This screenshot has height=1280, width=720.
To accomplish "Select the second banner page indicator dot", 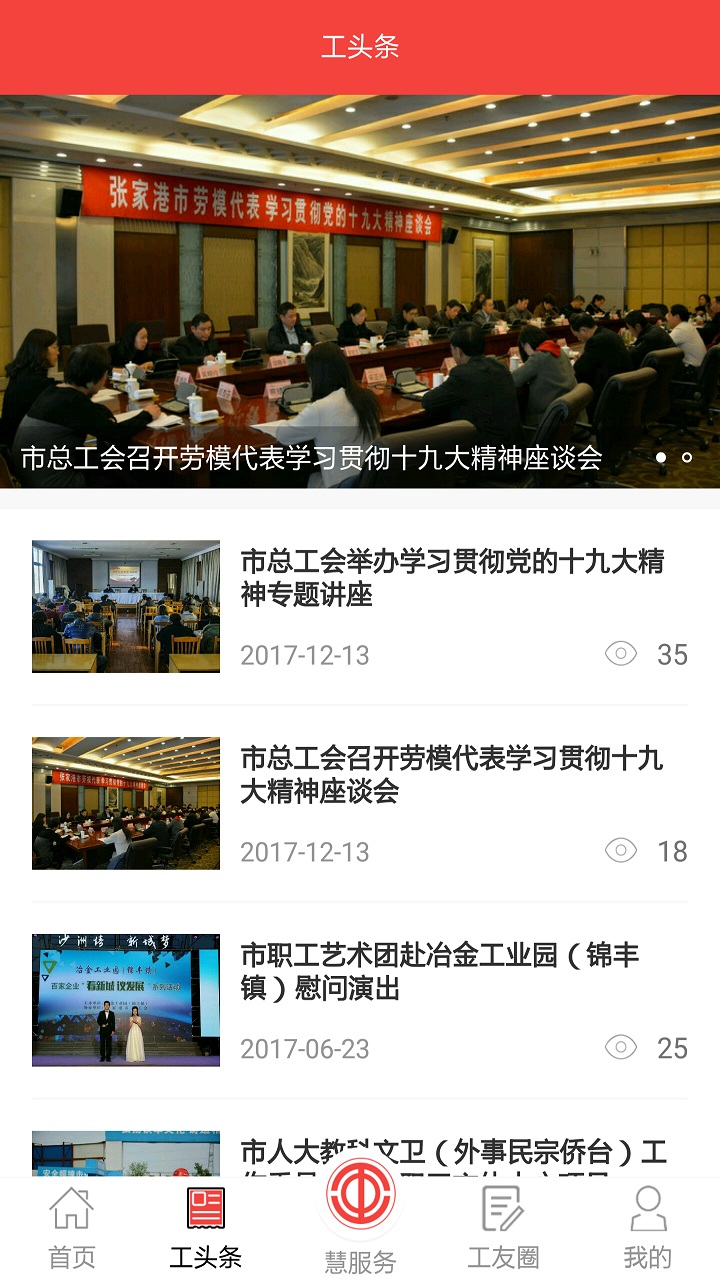I will (x=687, y=457).
